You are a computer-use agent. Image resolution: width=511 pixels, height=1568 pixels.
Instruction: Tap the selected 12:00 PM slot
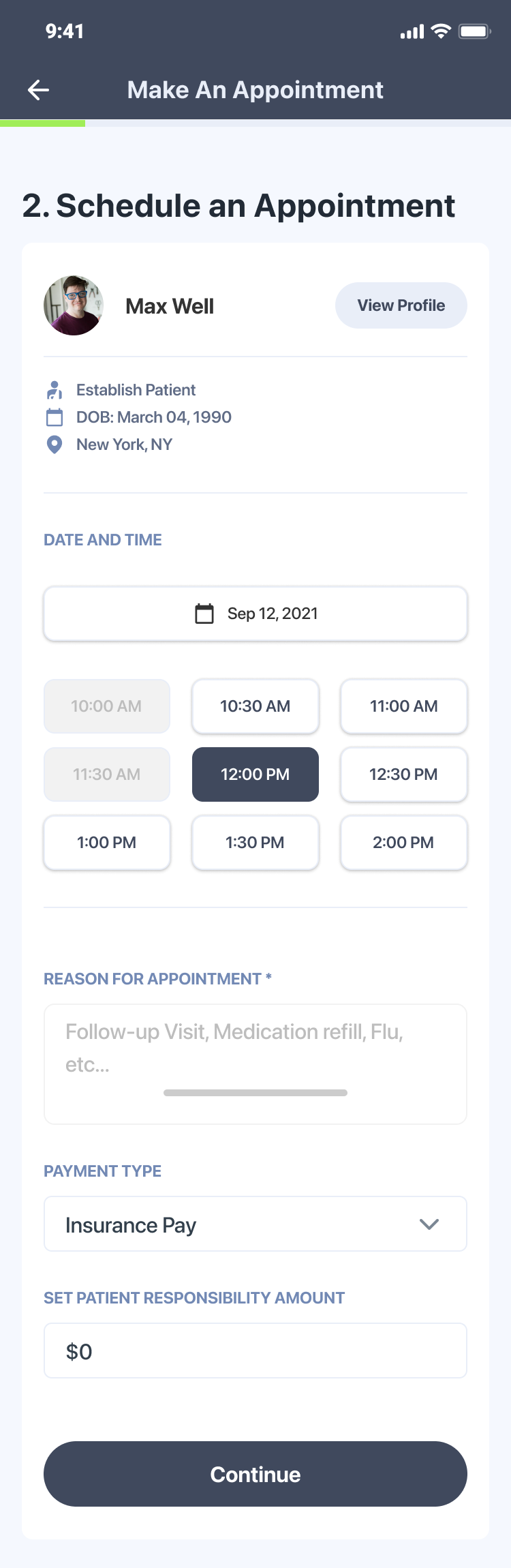(255, 774)
